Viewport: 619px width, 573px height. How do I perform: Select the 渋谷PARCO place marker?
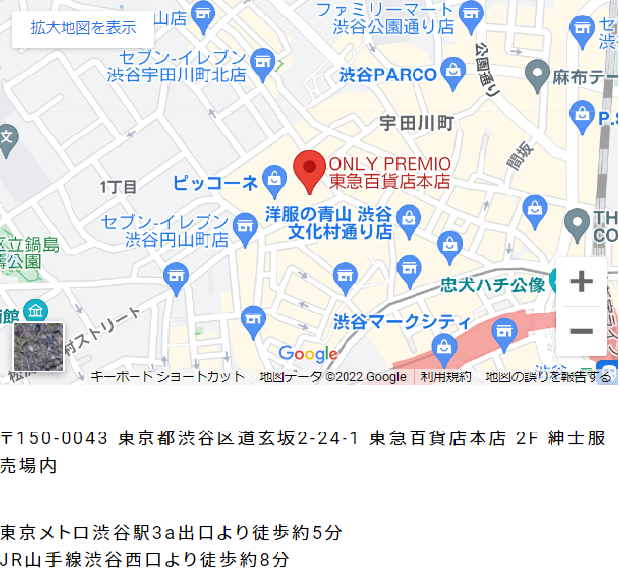(453, 72)
